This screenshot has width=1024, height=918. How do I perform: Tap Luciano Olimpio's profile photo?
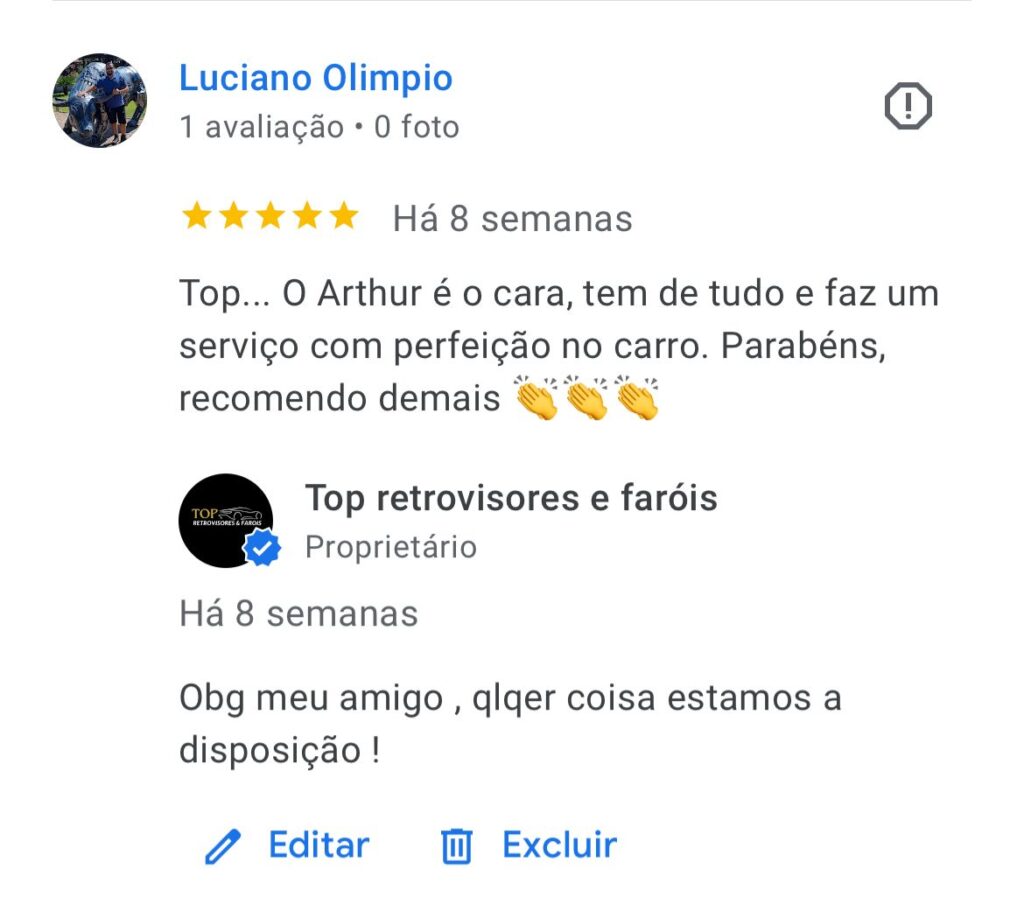click(x=100, y=101)
